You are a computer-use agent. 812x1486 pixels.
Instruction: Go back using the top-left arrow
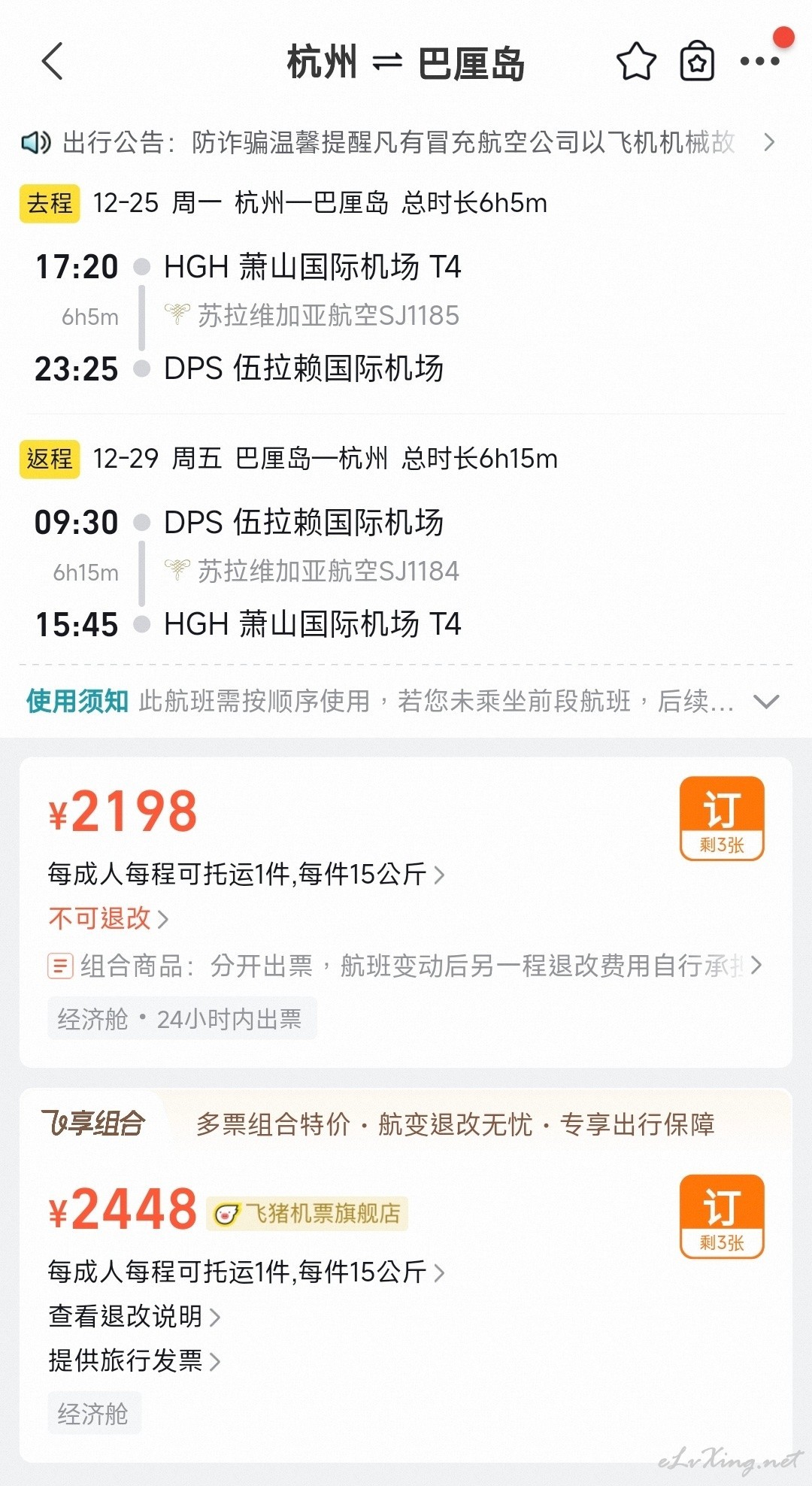pos(53,61)
